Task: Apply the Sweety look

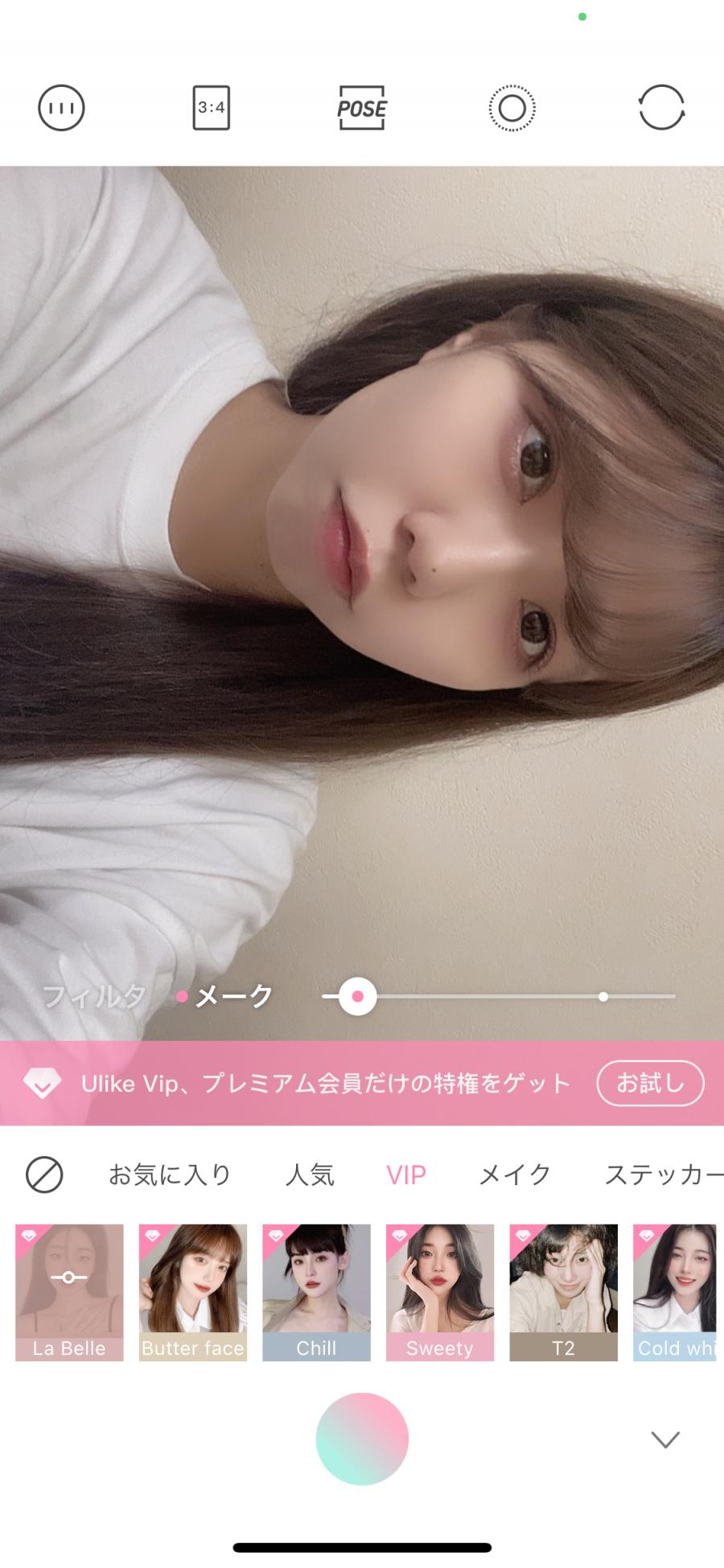Action: [x=440, y=1292]
